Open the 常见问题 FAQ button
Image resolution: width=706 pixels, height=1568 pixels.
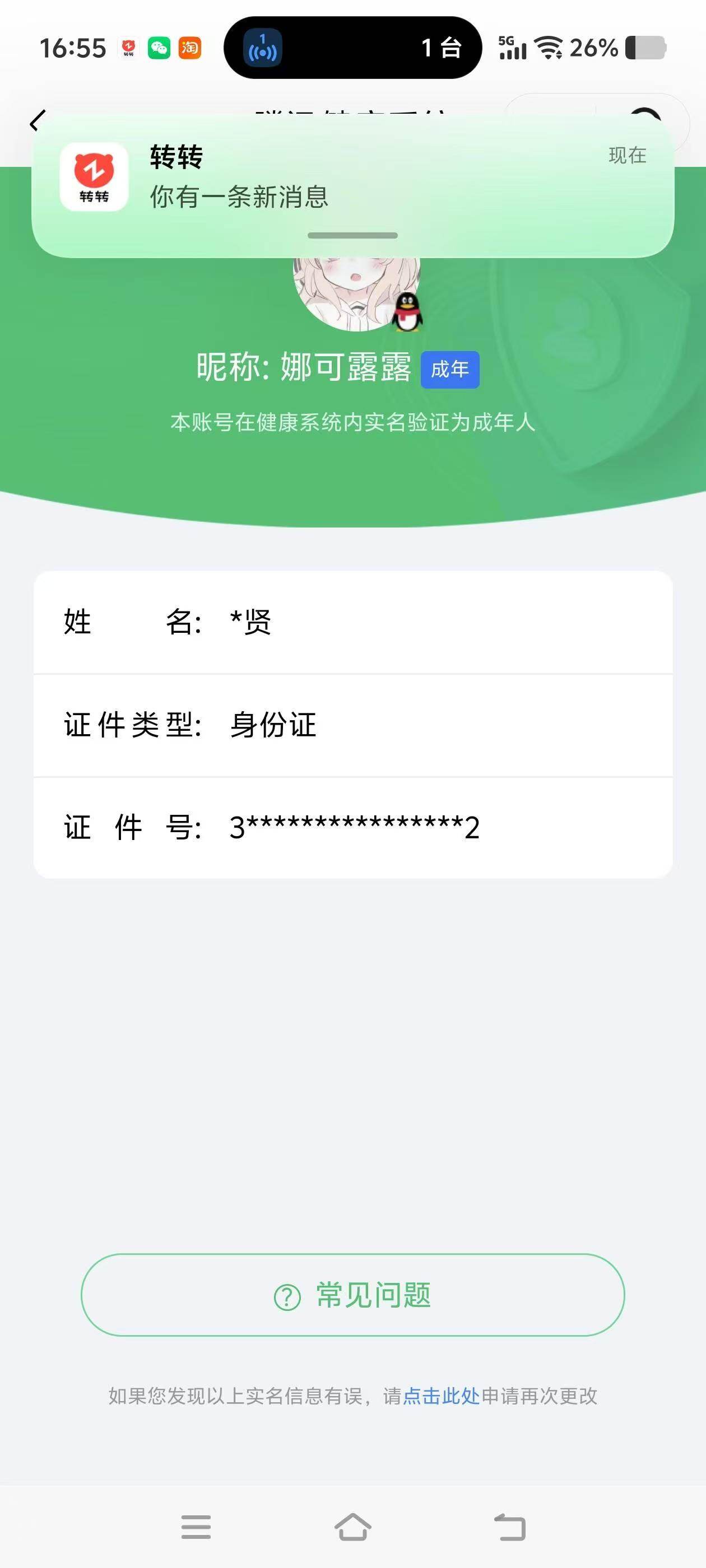coord(354,1294)
